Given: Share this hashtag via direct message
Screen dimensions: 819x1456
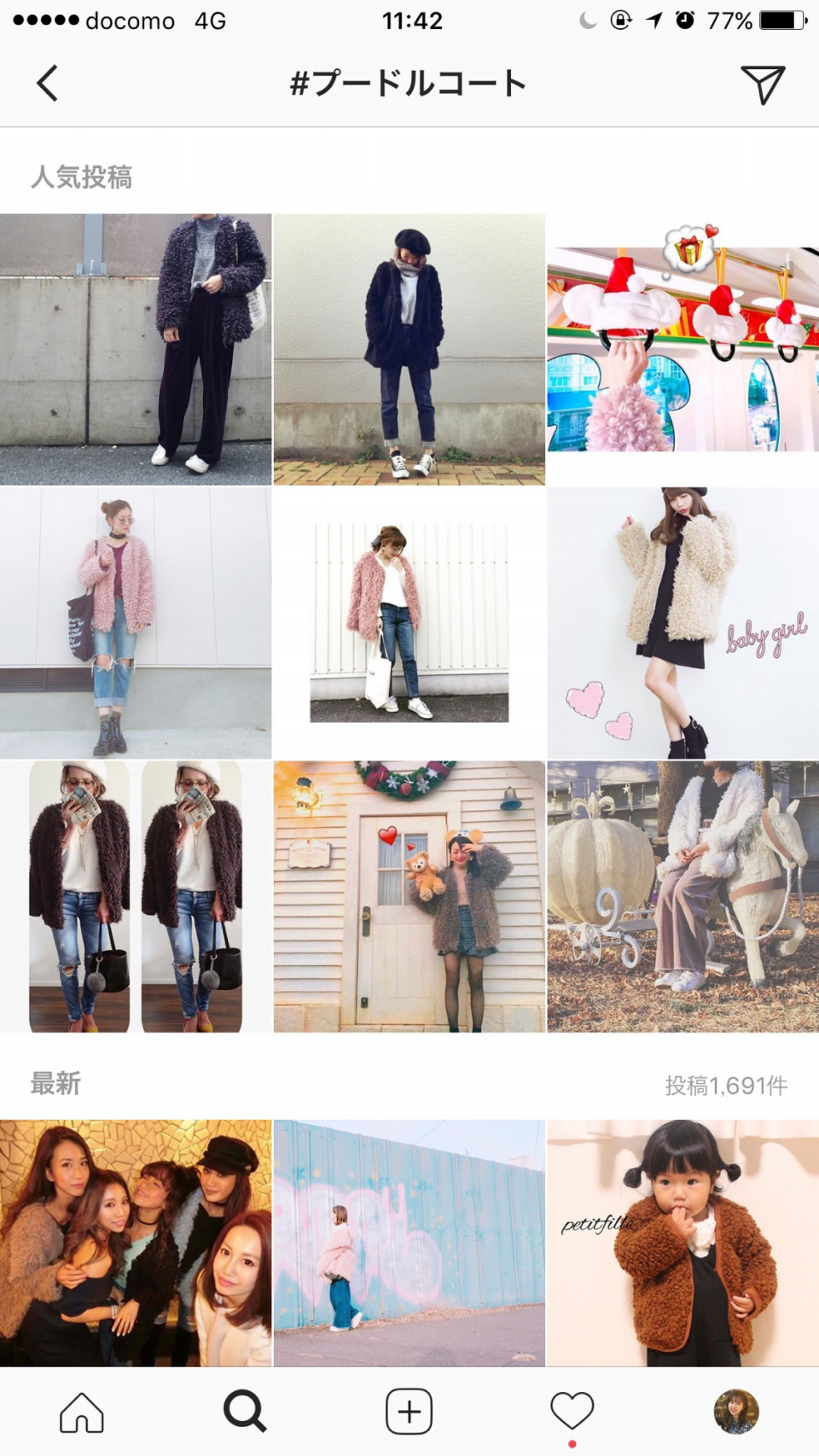Looking at the screenshot, I should (x=762, y=84).
